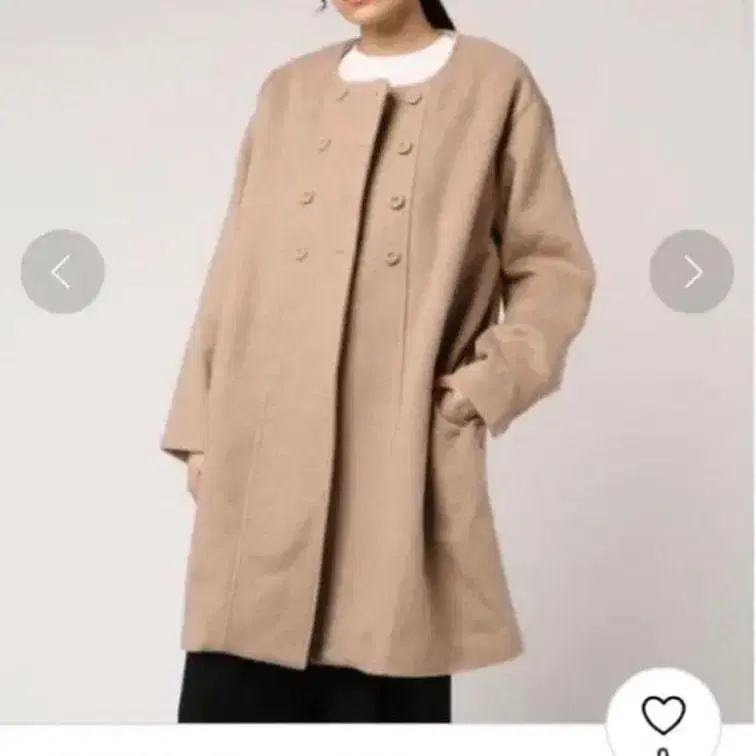Show the next product photo
Viewport: 756px width, 756px height.
coord(691,272)
